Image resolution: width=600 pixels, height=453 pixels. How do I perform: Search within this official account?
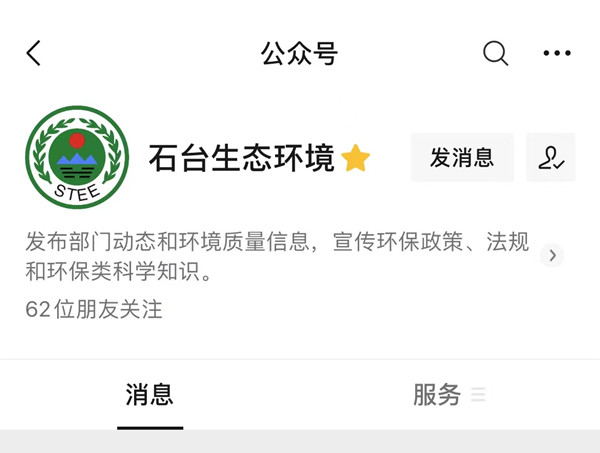[x=495, y=53]
